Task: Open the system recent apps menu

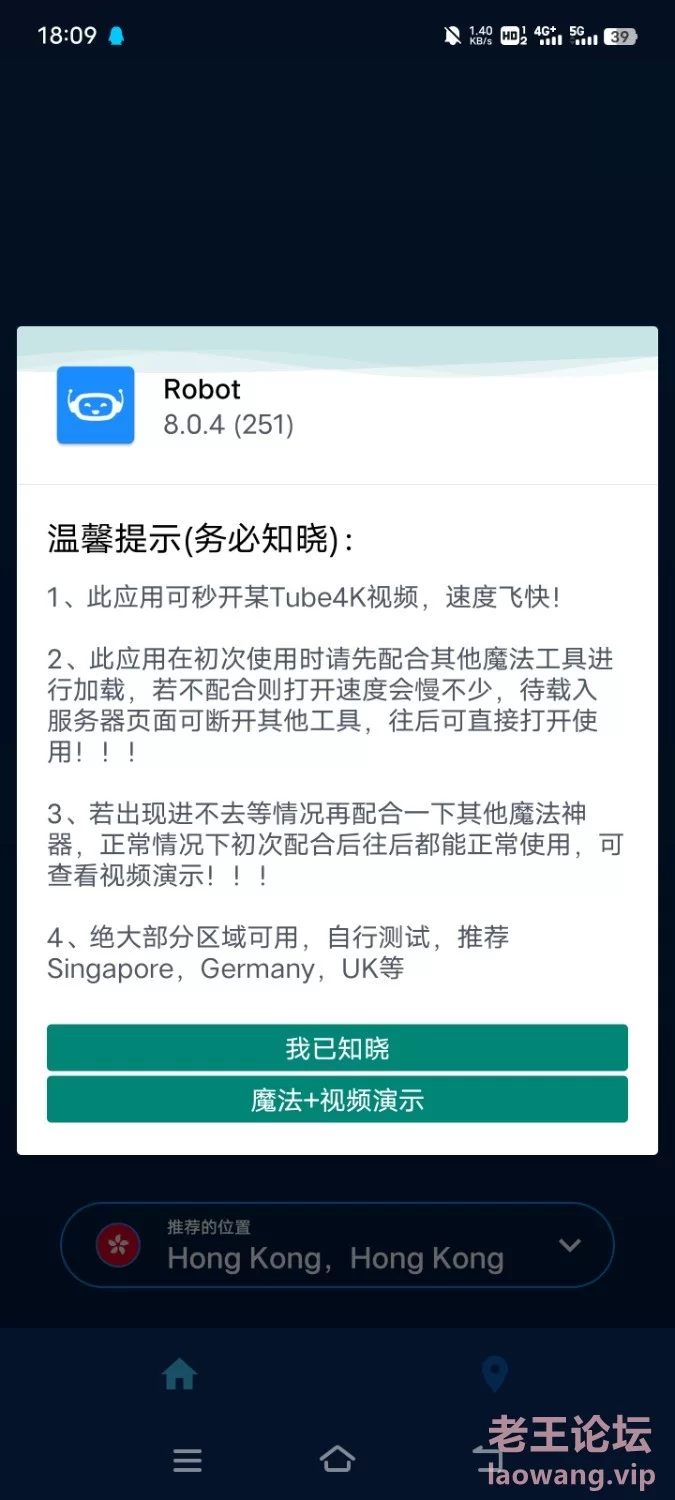Action: [187, 1461]
